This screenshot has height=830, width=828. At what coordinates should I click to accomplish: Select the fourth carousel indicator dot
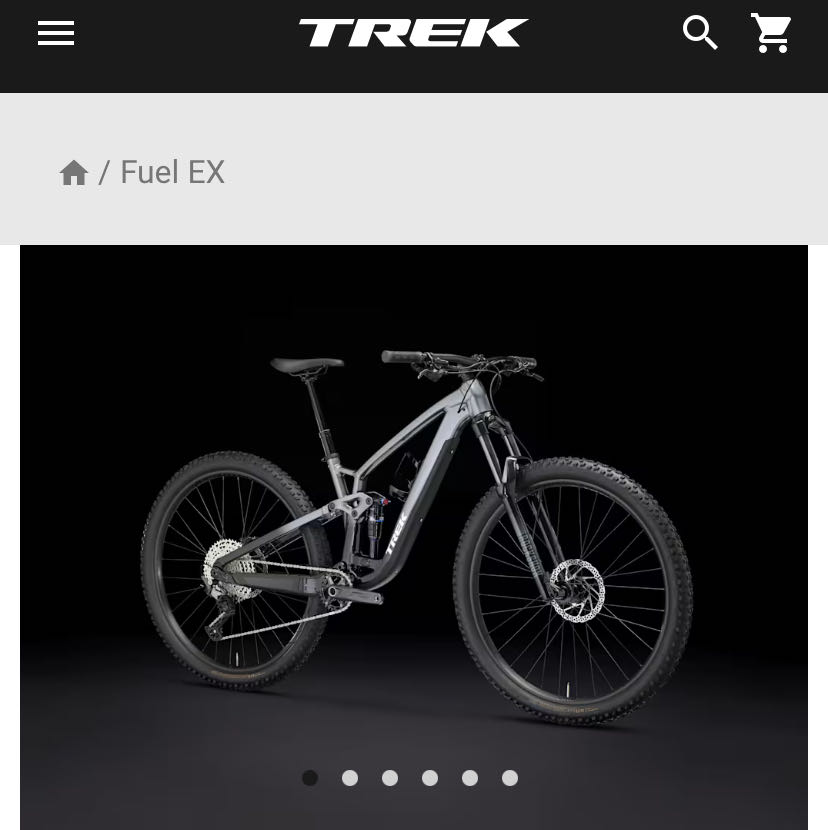430,777
